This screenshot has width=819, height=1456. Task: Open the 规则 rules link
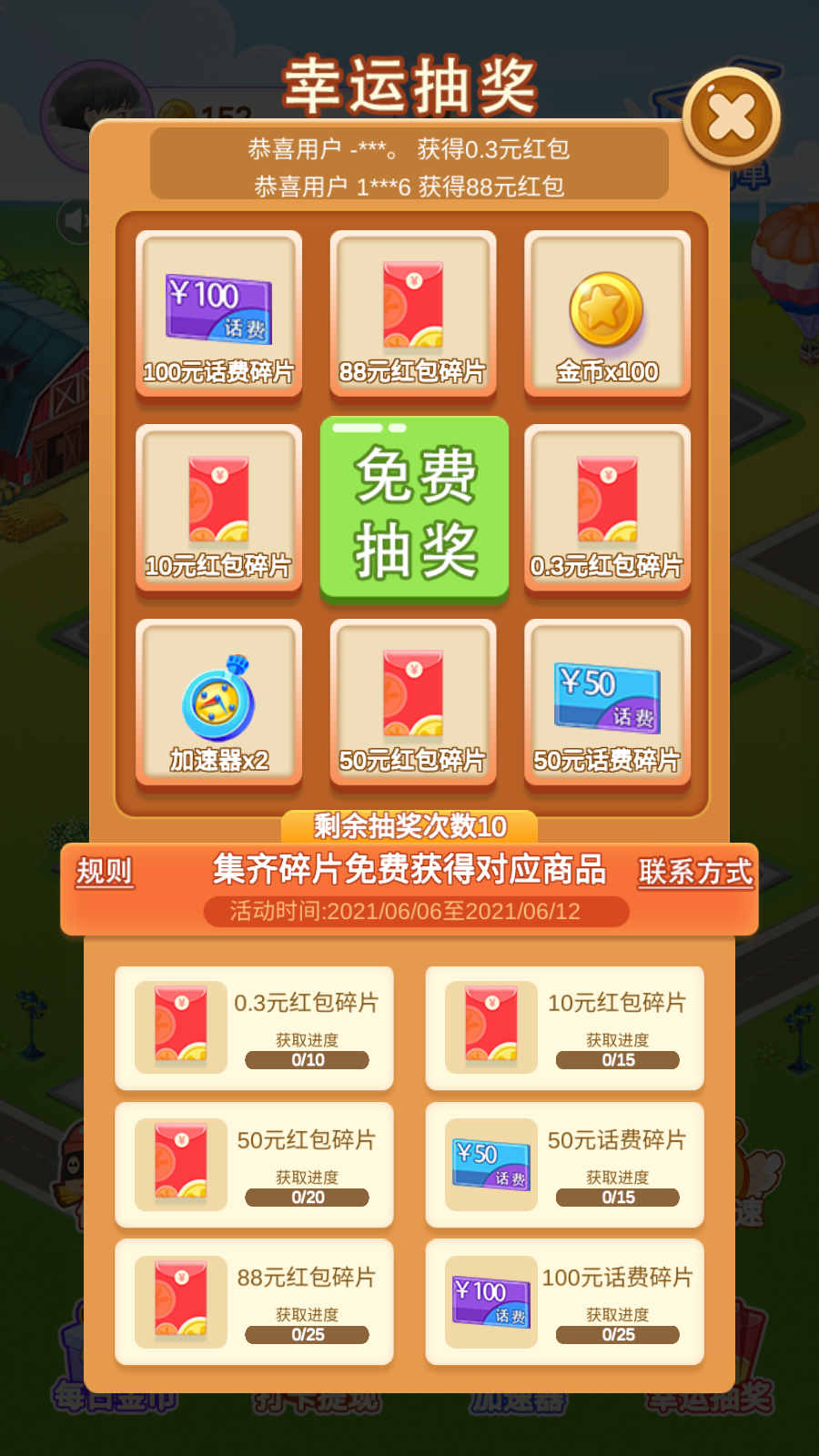coord(102,872)
